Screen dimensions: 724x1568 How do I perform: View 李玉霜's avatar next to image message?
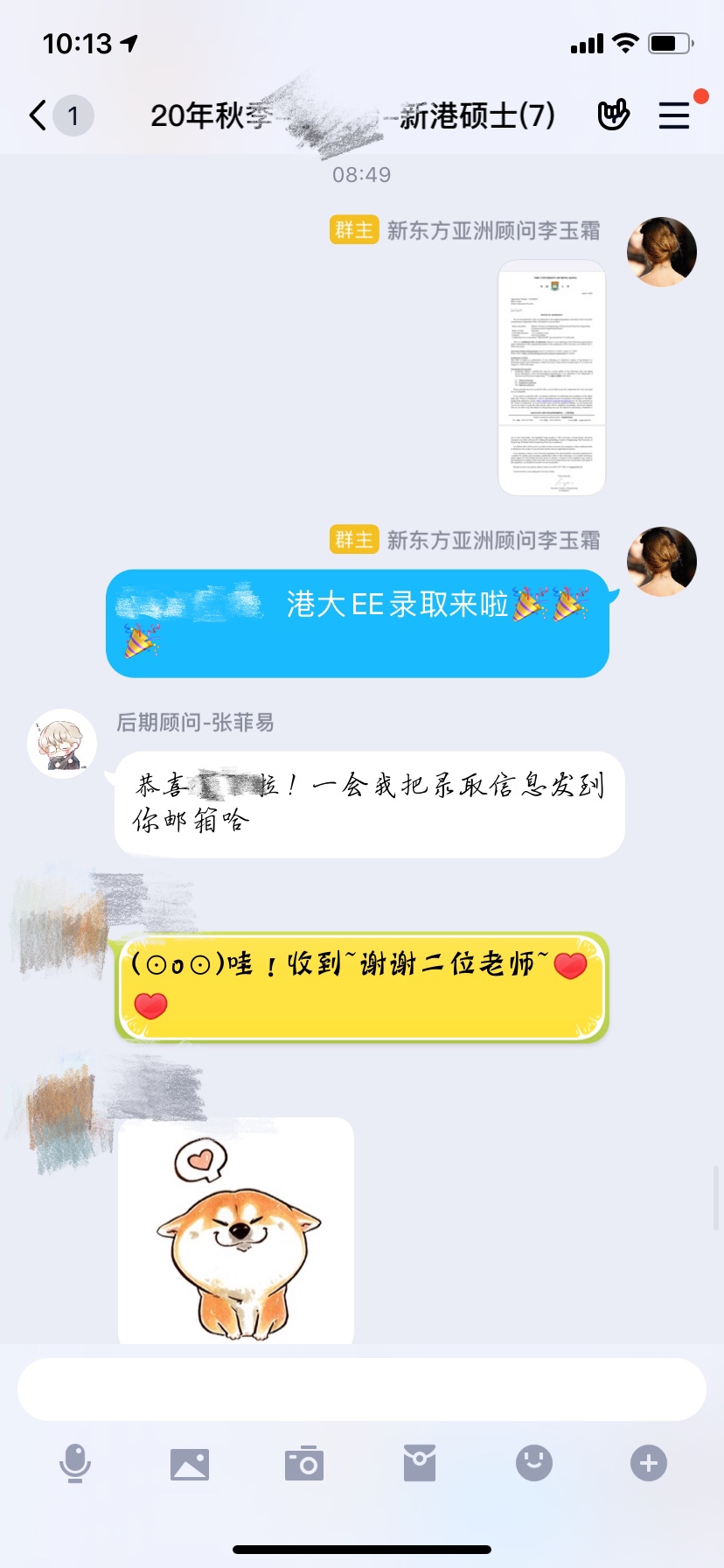point(662,252)
